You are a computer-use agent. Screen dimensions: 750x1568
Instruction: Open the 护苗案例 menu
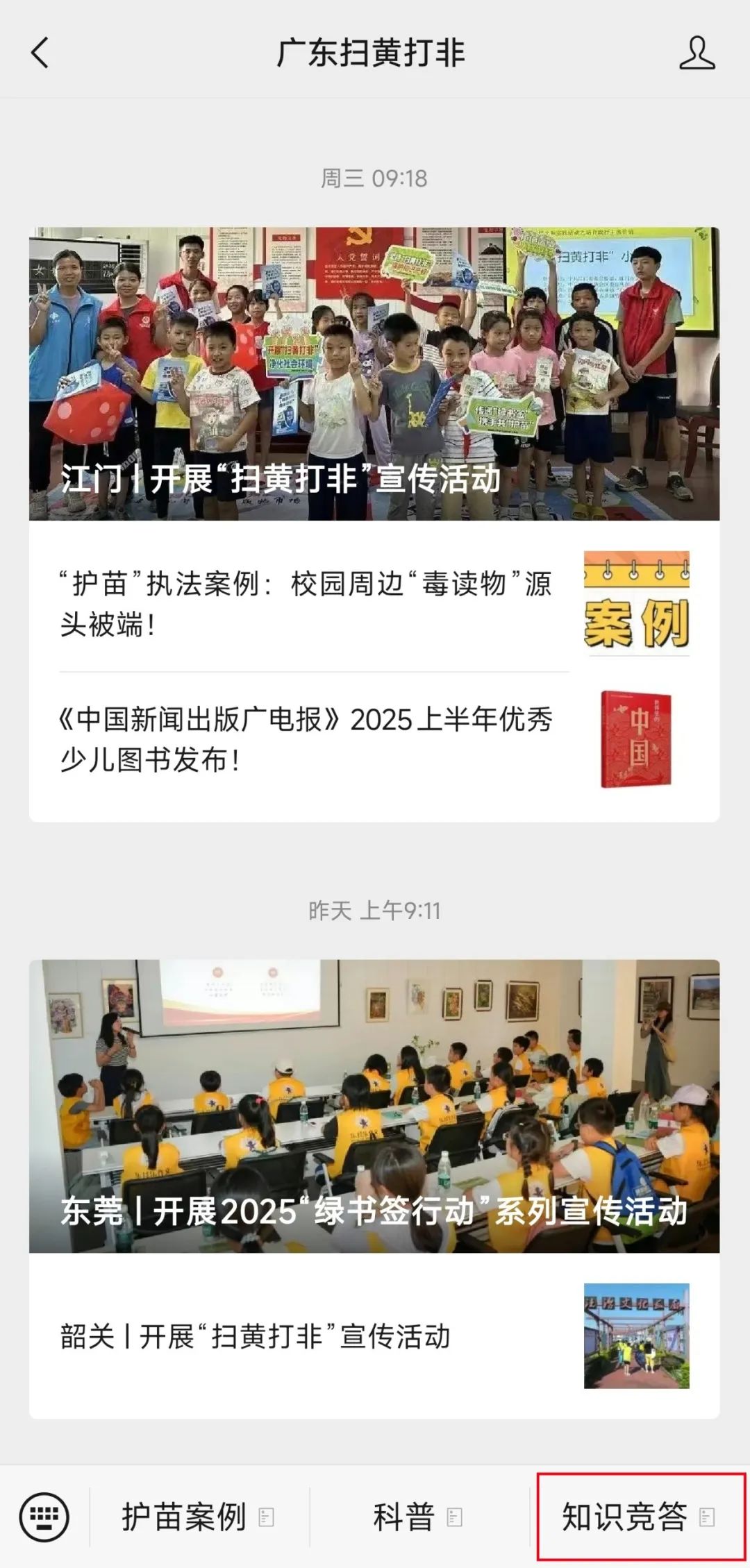click(198, 1517)
